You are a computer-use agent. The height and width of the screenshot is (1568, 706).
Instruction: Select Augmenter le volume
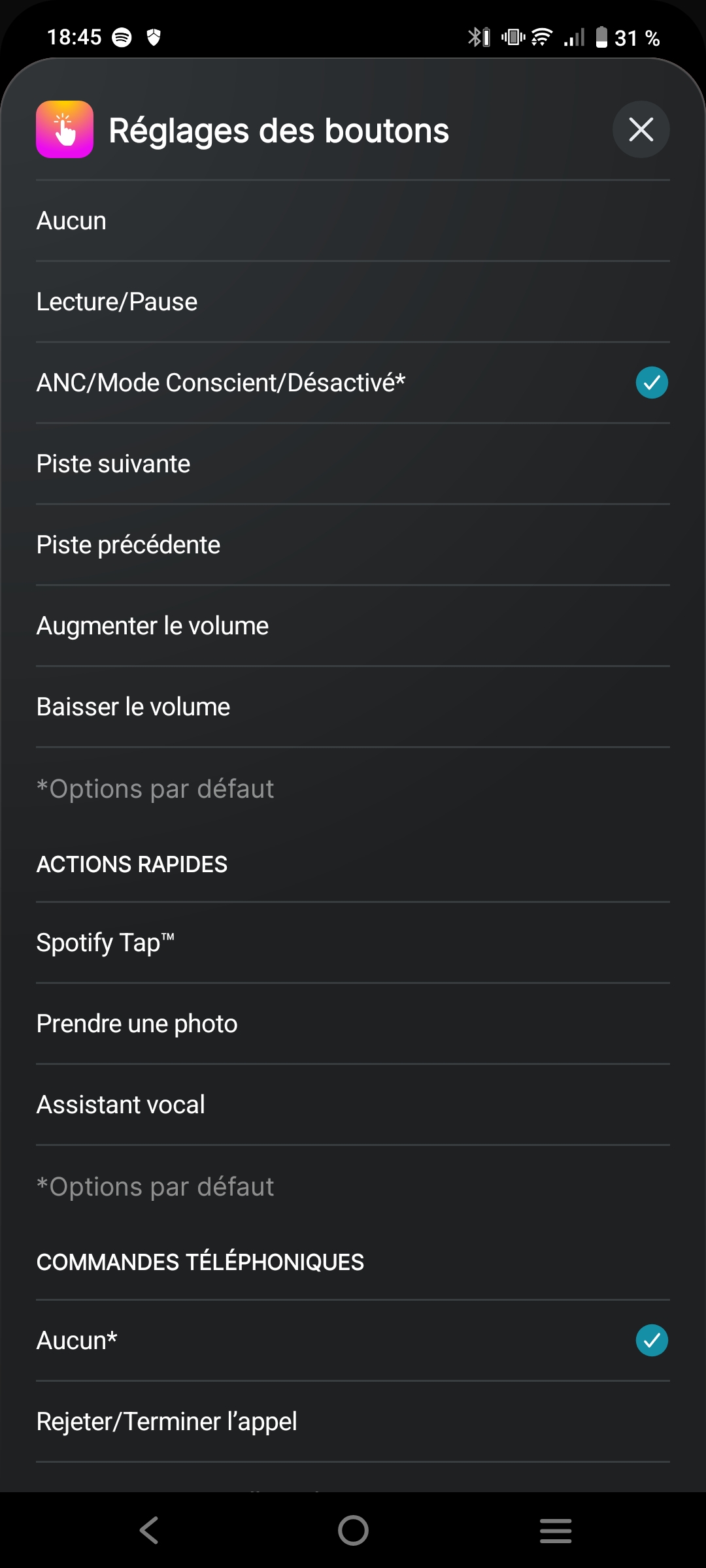coord(353,626)
